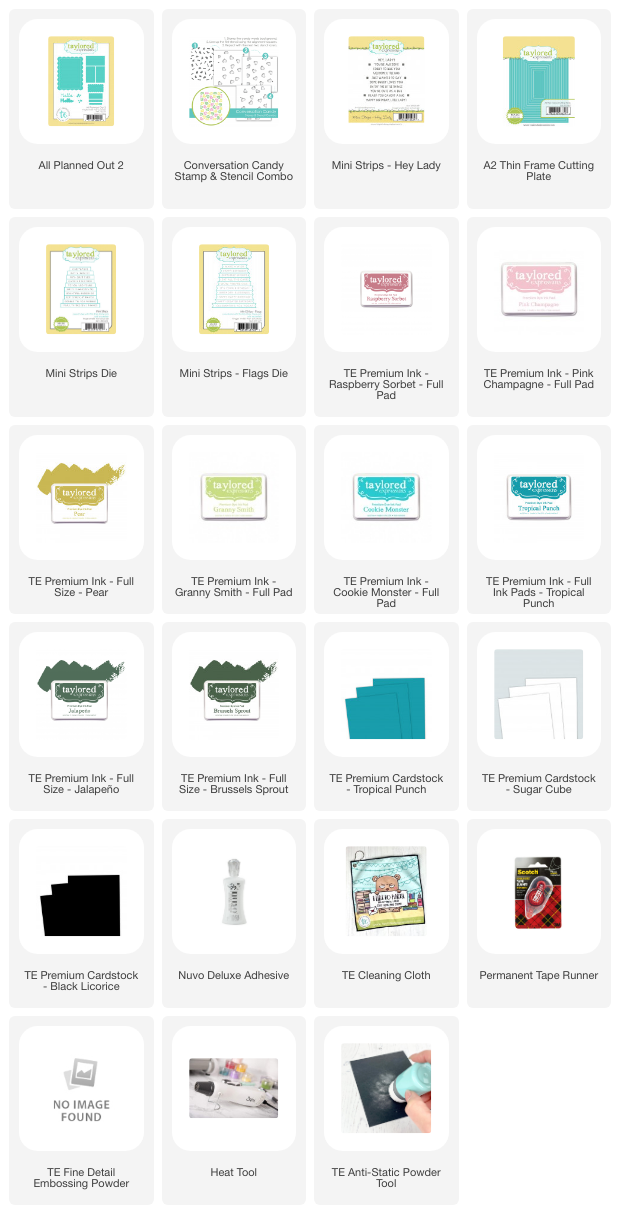Screen dimensions: 620x1226
Task: Open the Permanent Tape Runner item
Action: click(538, 891)
